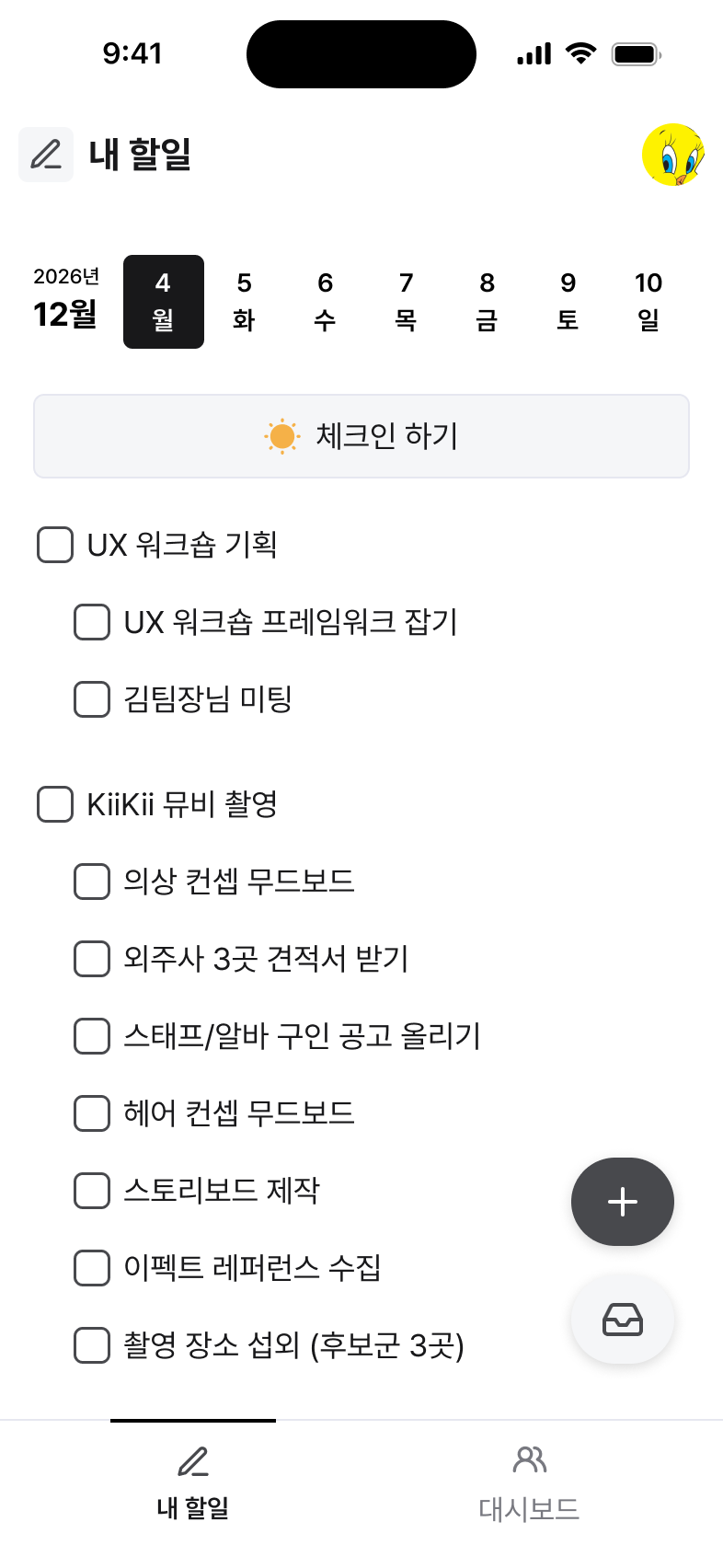Select Saturday the 9th date chip
This screenshot has height=1568, width=723.
[x=568, y=301]
